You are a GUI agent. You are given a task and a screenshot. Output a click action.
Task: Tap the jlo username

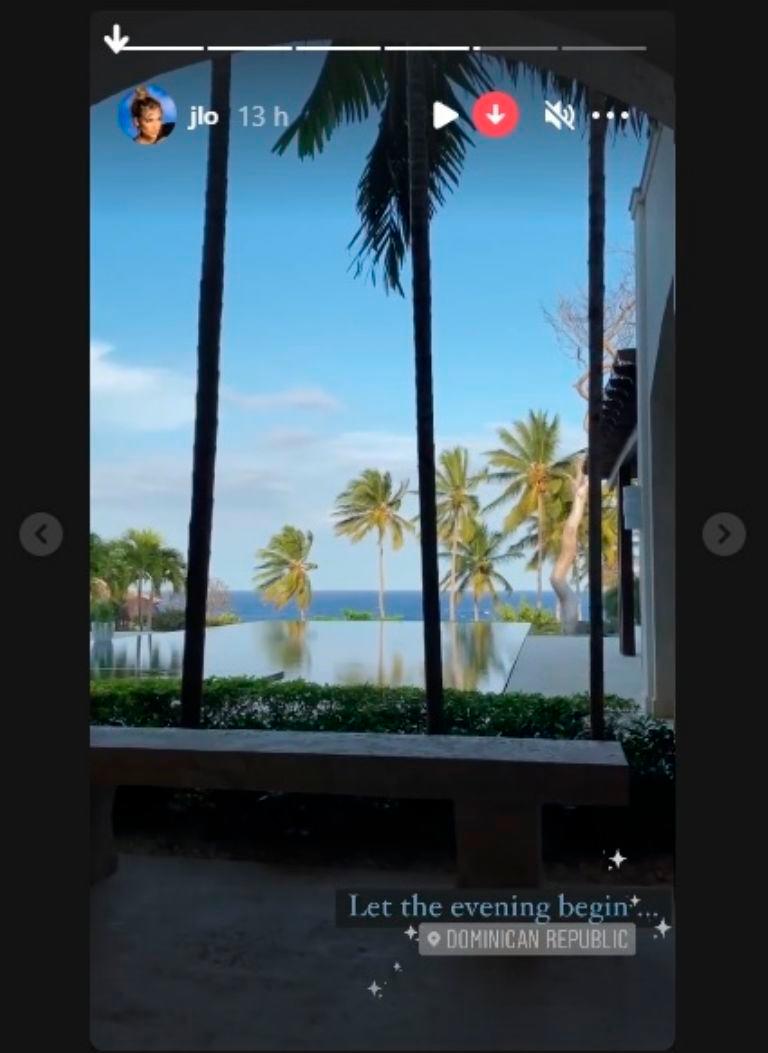coord(203,116)
